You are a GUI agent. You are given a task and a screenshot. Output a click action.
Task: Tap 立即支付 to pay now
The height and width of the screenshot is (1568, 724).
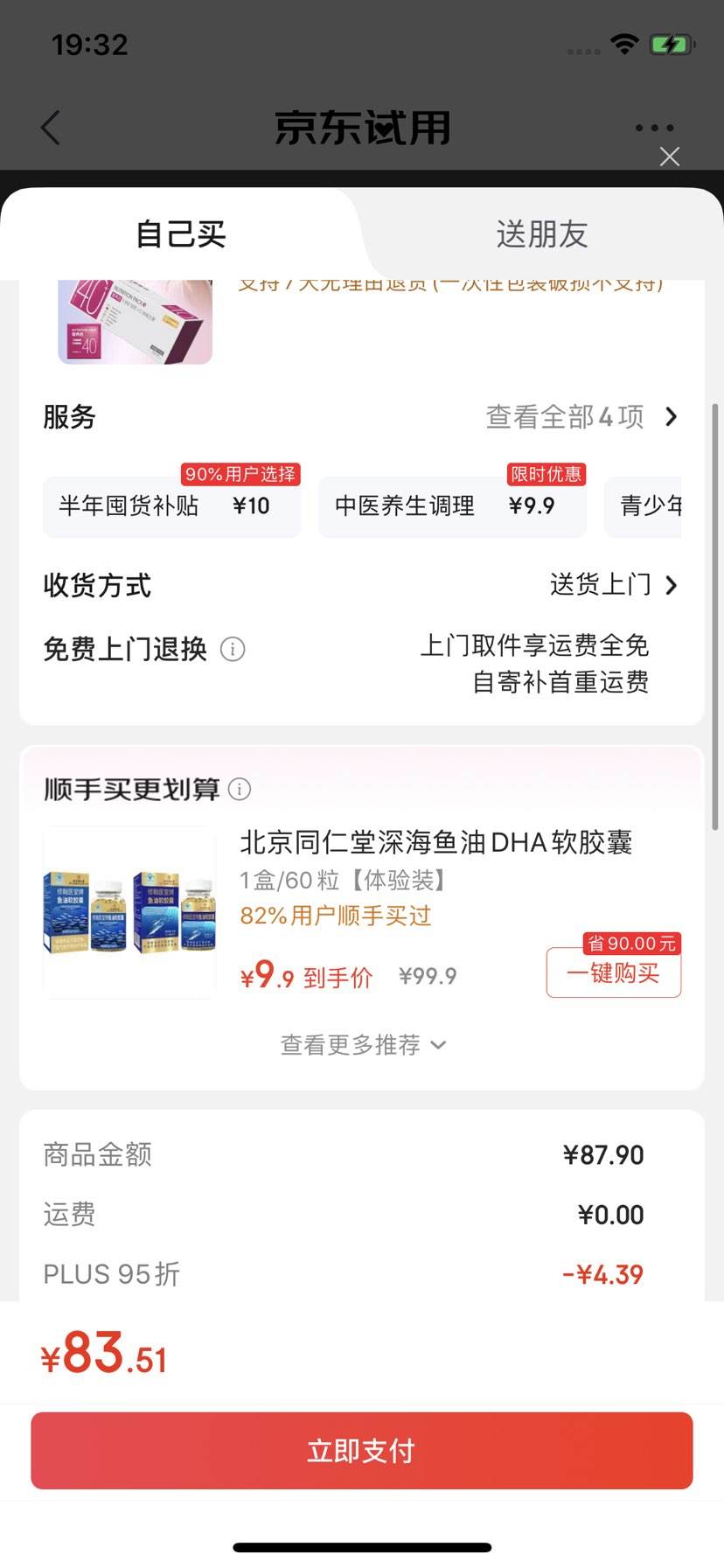click(x=362, y=1451)
